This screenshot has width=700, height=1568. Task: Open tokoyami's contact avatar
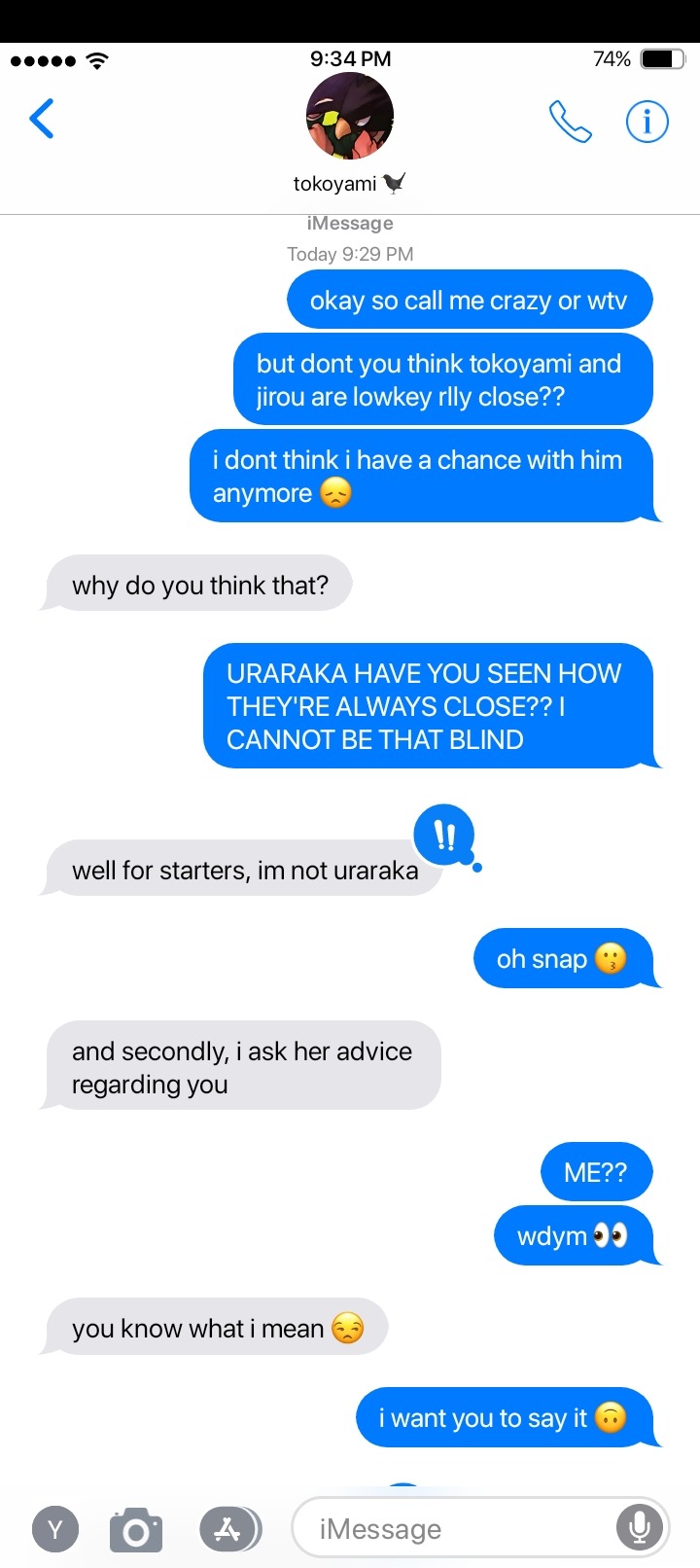pyautogui.click(x=350, y=117)
